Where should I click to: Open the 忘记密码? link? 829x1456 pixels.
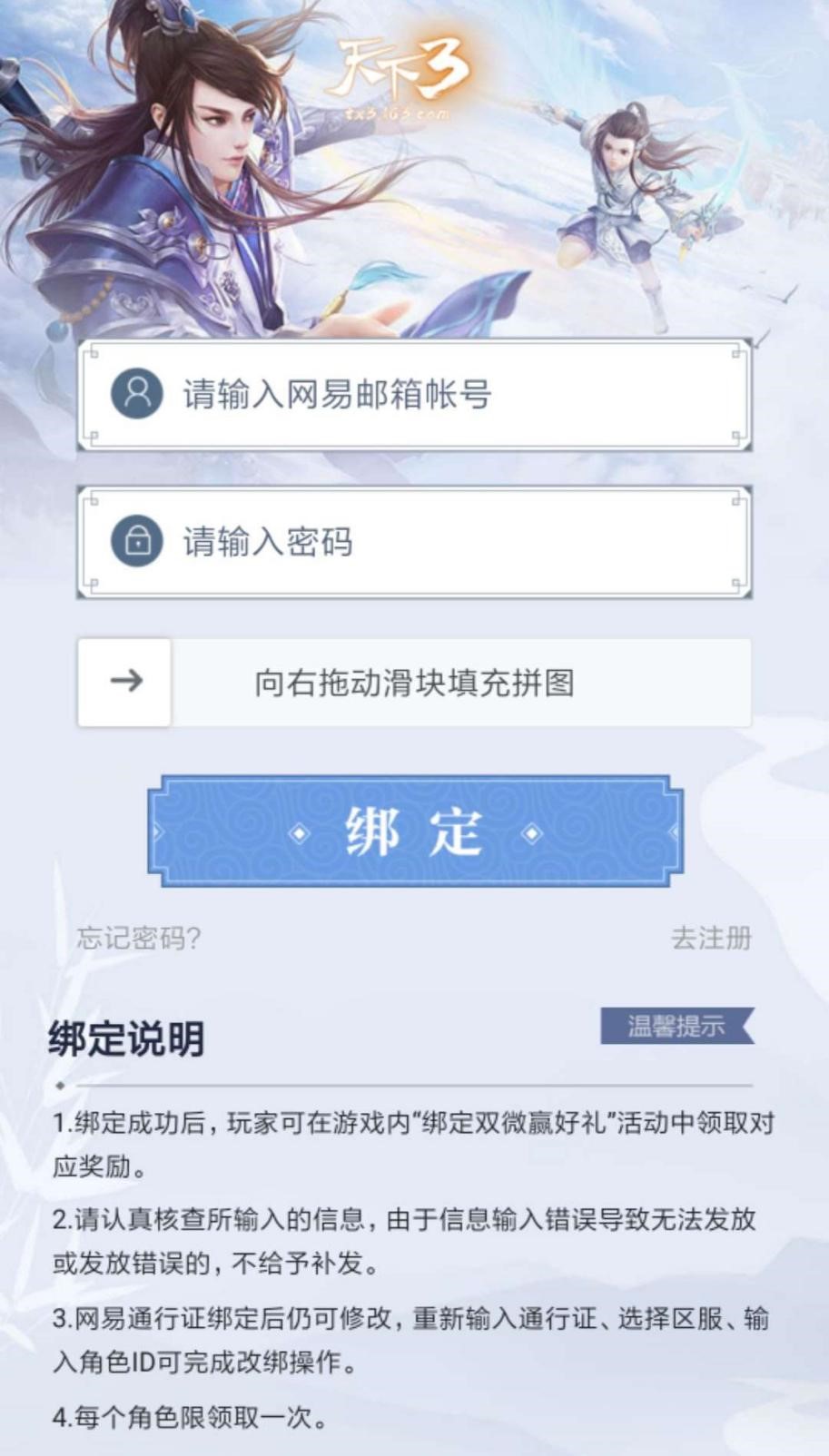[x=139, y=938]
